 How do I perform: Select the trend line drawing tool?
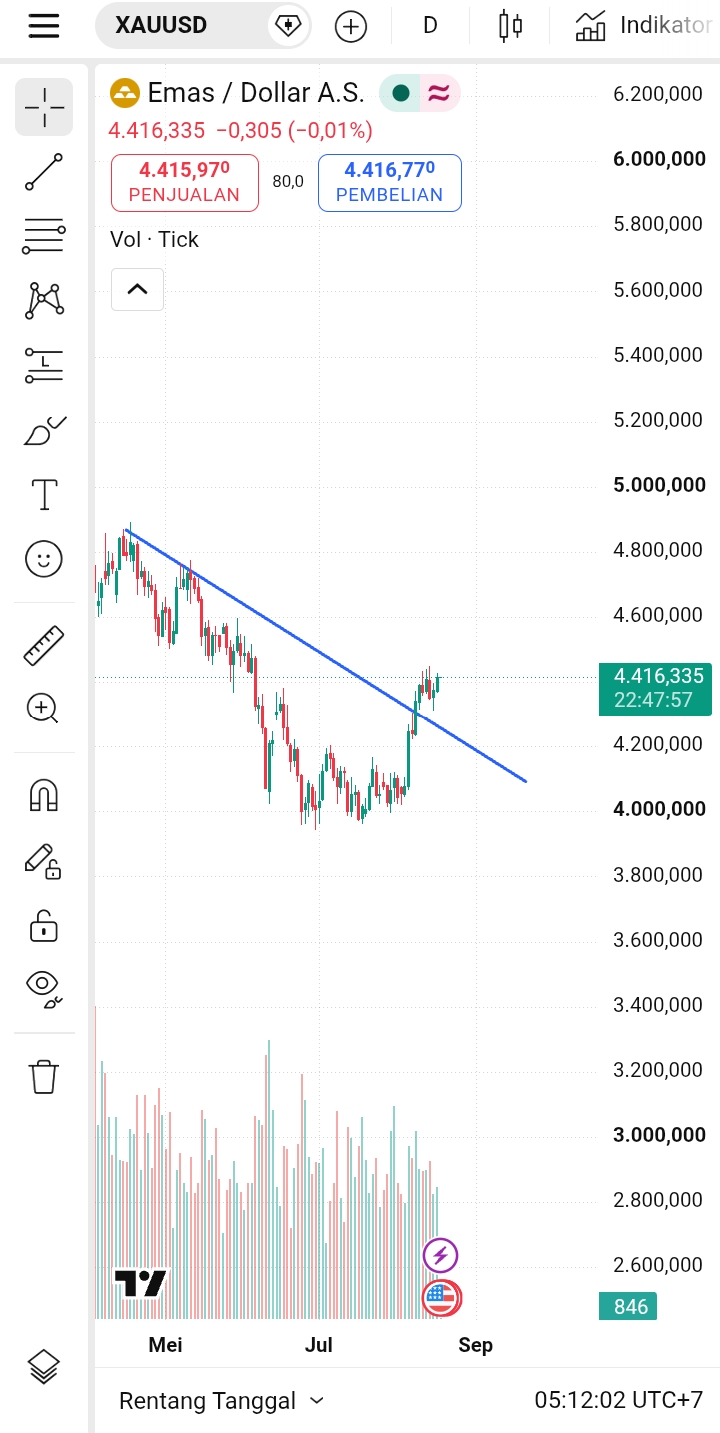44,172
